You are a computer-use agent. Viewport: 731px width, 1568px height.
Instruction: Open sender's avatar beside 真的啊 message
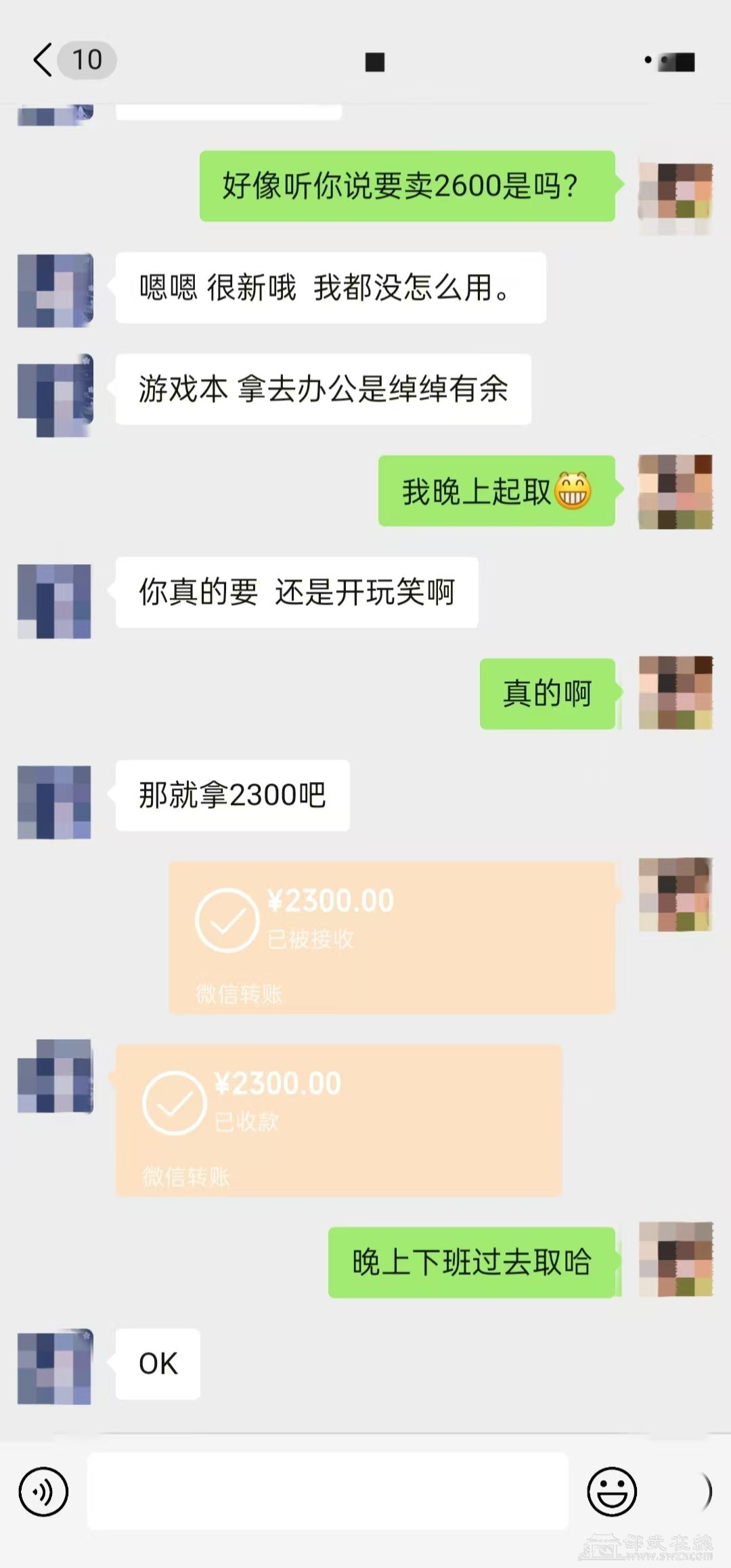pyautogui.click(x=675, y=693)
